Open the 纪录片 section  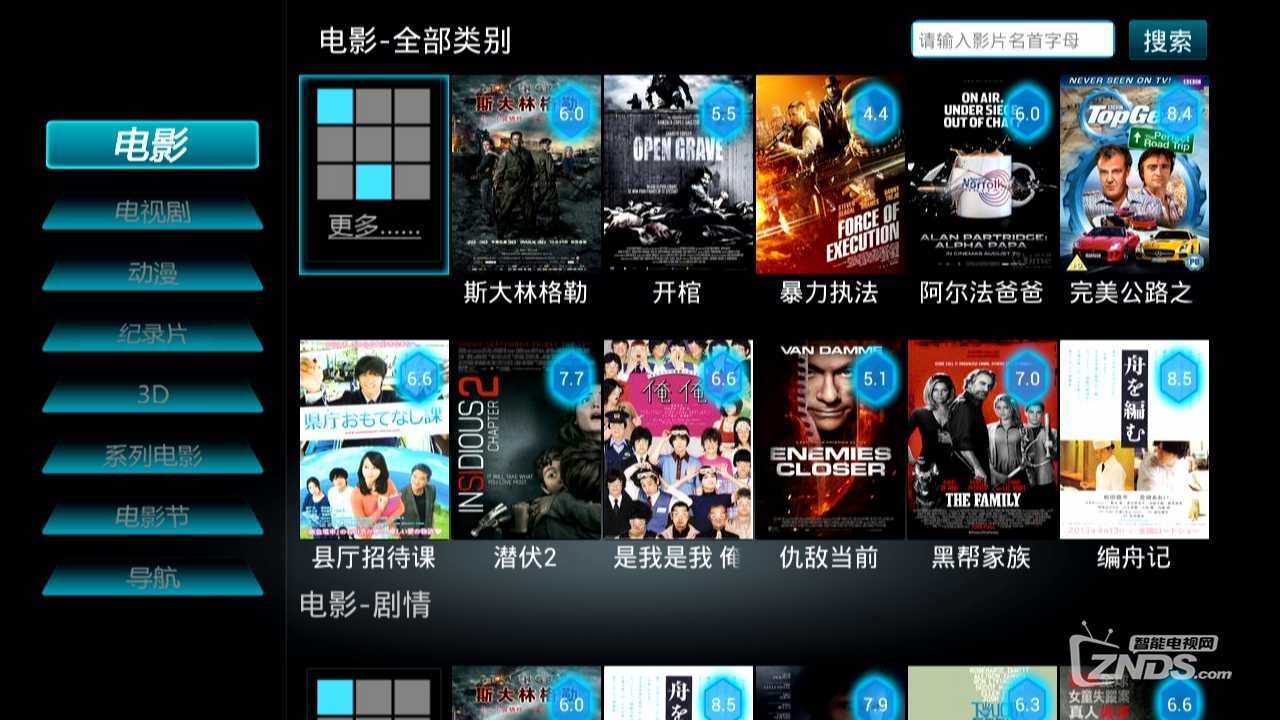tap(152, 334)
